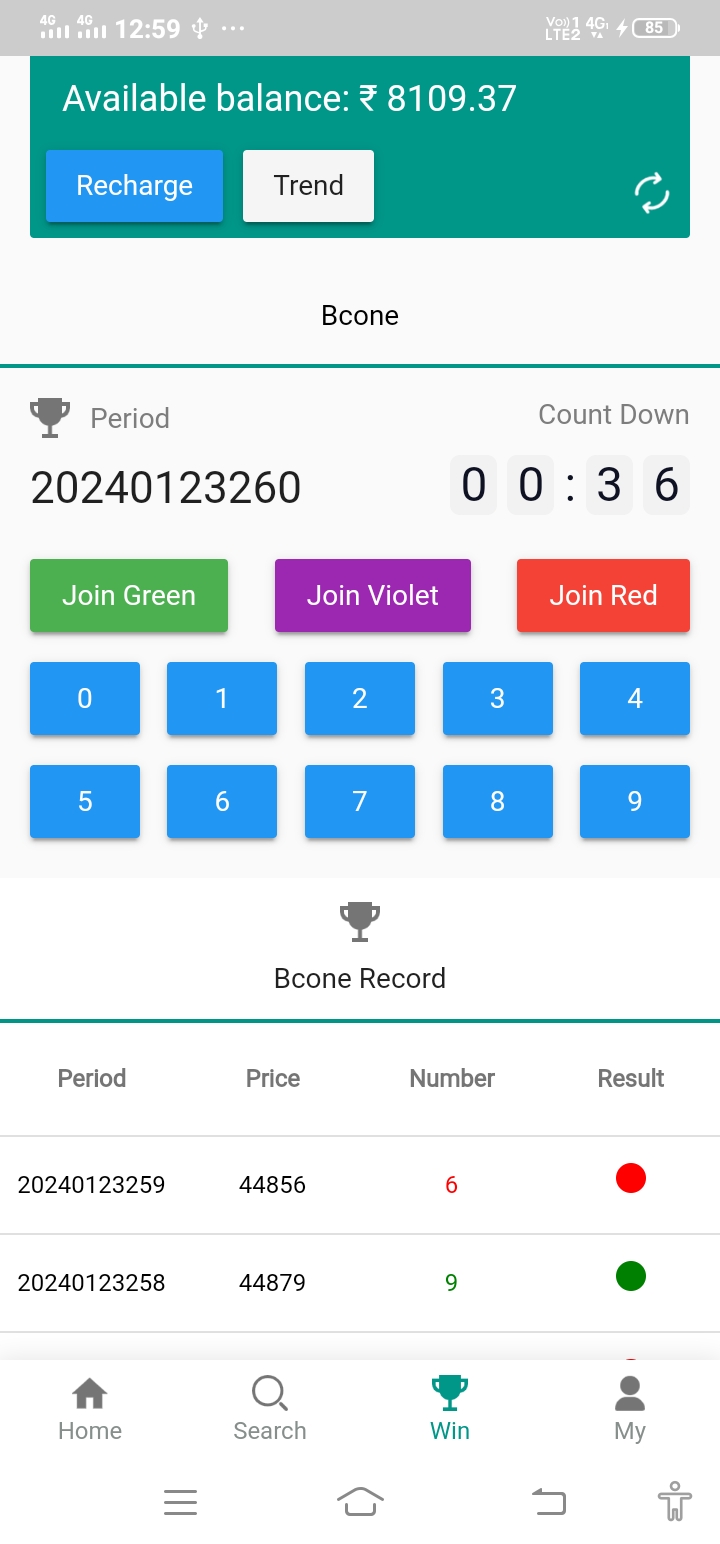Pick number 1

222,698
